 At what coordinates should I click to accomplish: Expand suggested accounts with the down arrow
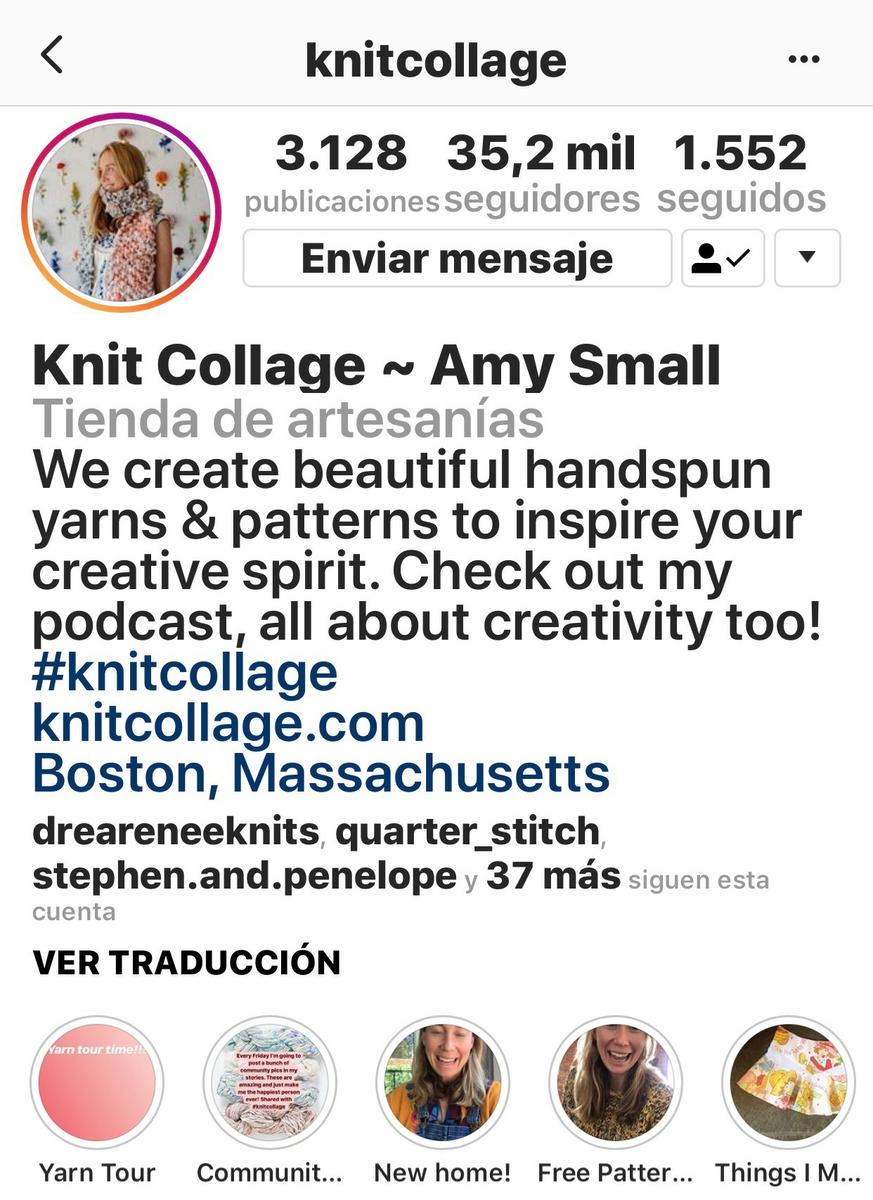coord(807,258)
